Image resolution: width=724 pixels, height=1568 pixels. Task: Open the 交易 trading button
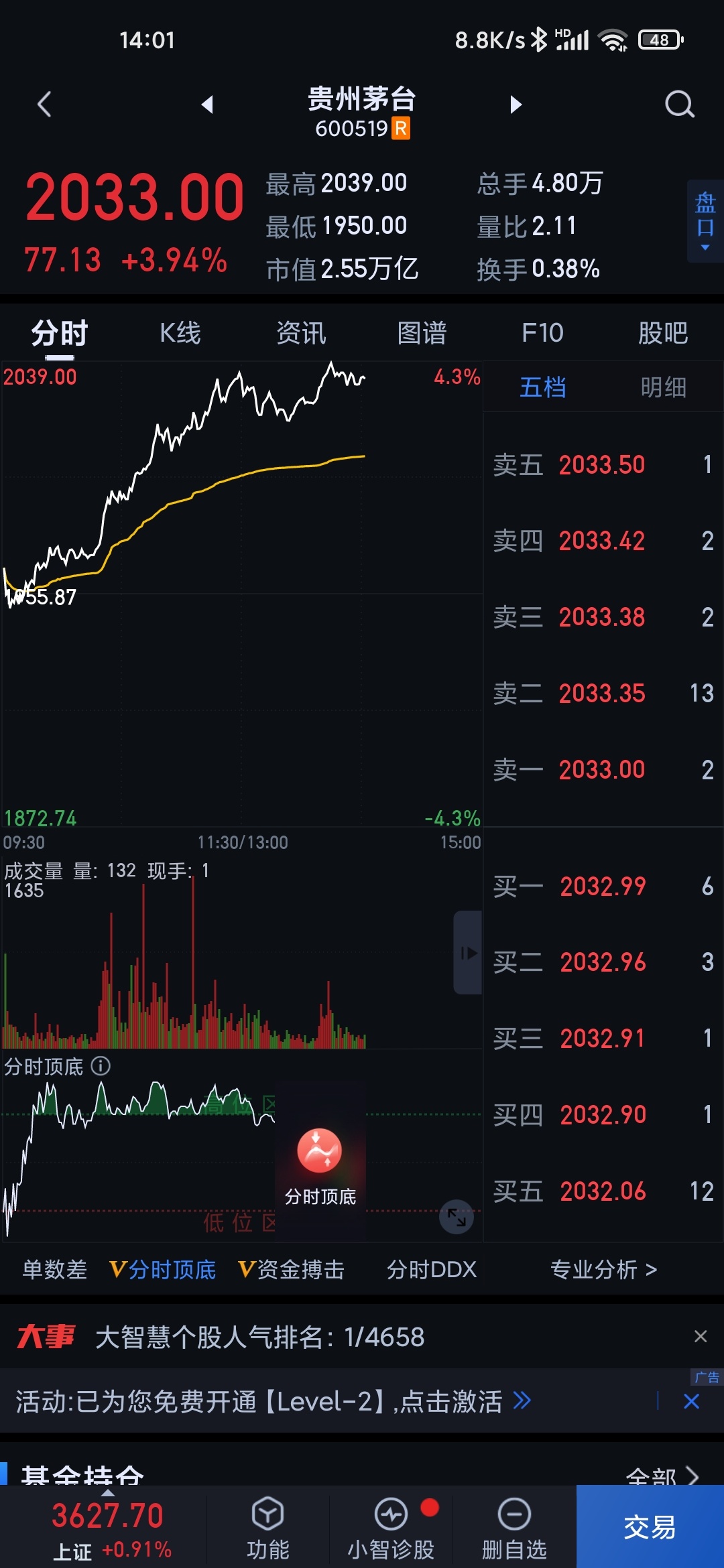650,1527
